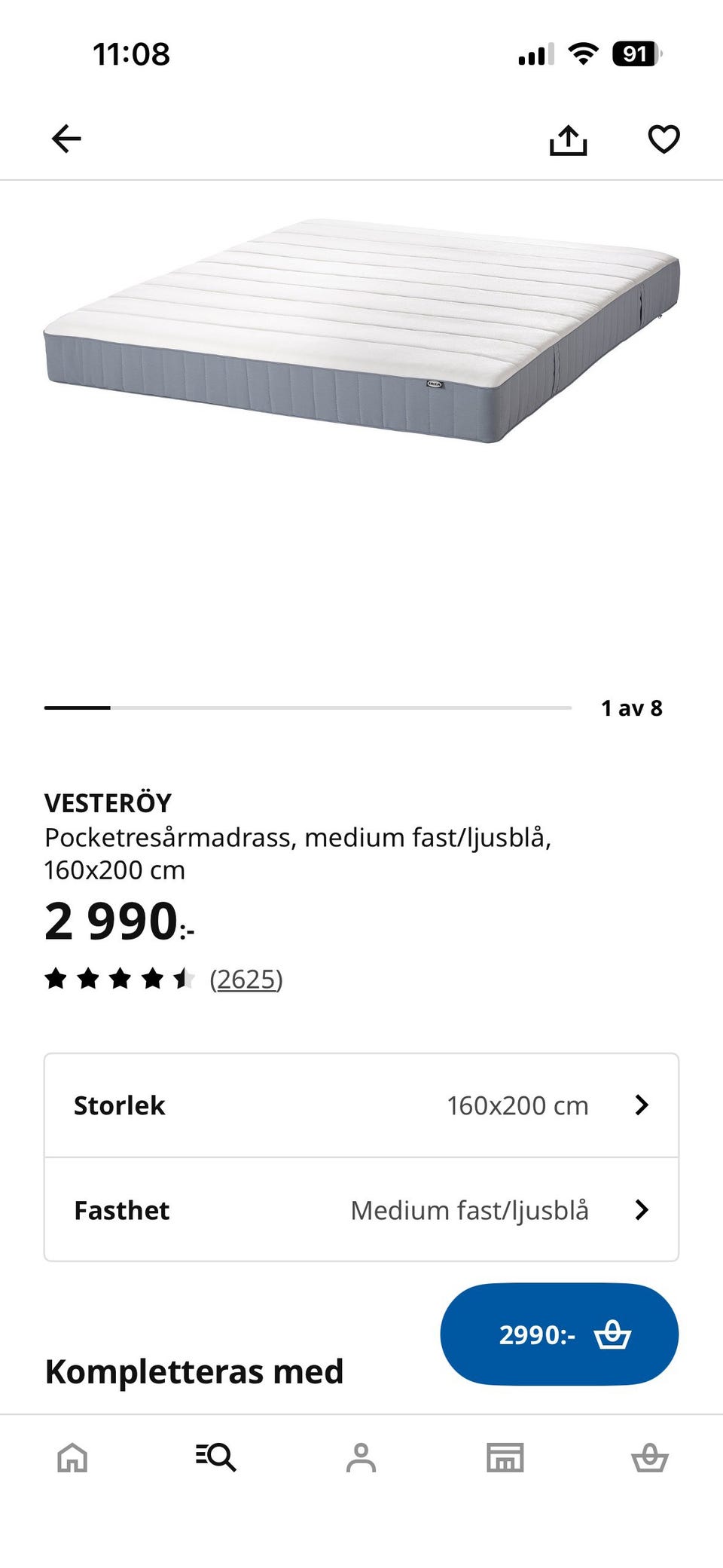The image size is (723, 1568).
Task: Switch to the profile tab
Action: point(361,1457)
